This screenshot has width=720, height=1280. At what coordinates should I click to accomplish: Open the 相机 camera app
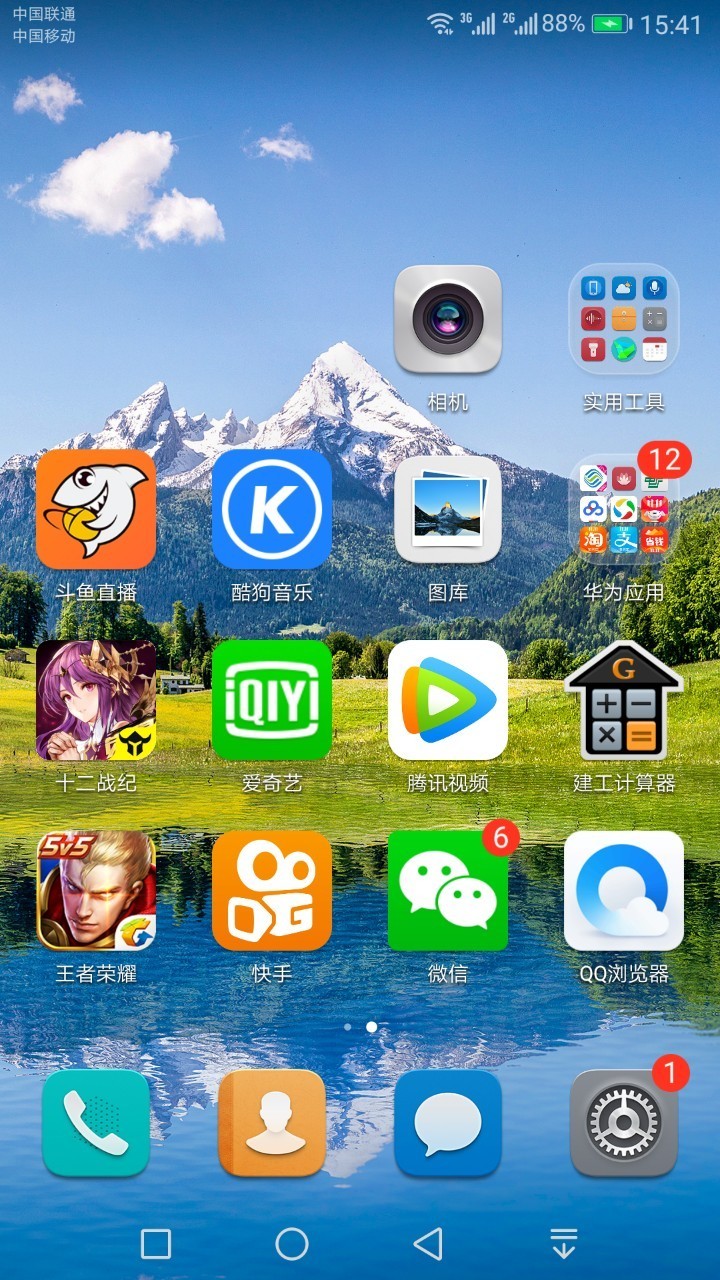tap(448, 320)
